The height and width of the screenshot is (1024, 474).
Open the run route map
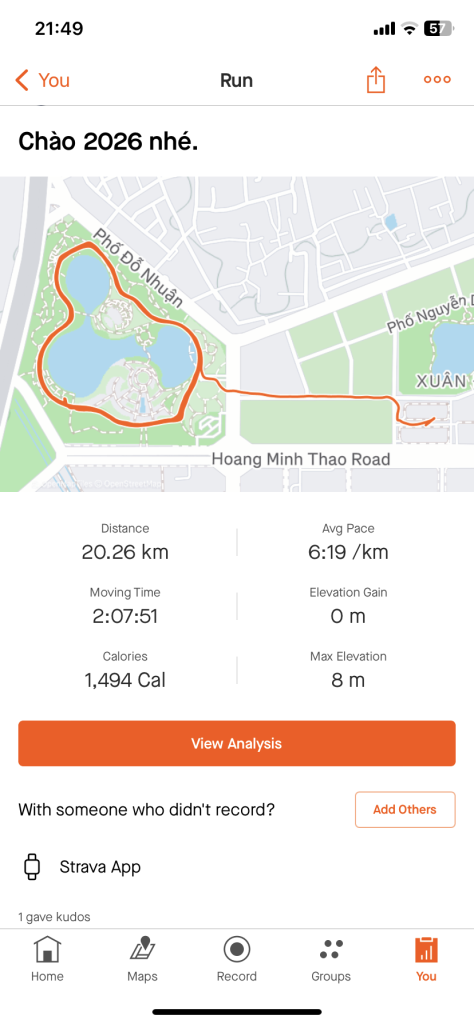(237, 334)
